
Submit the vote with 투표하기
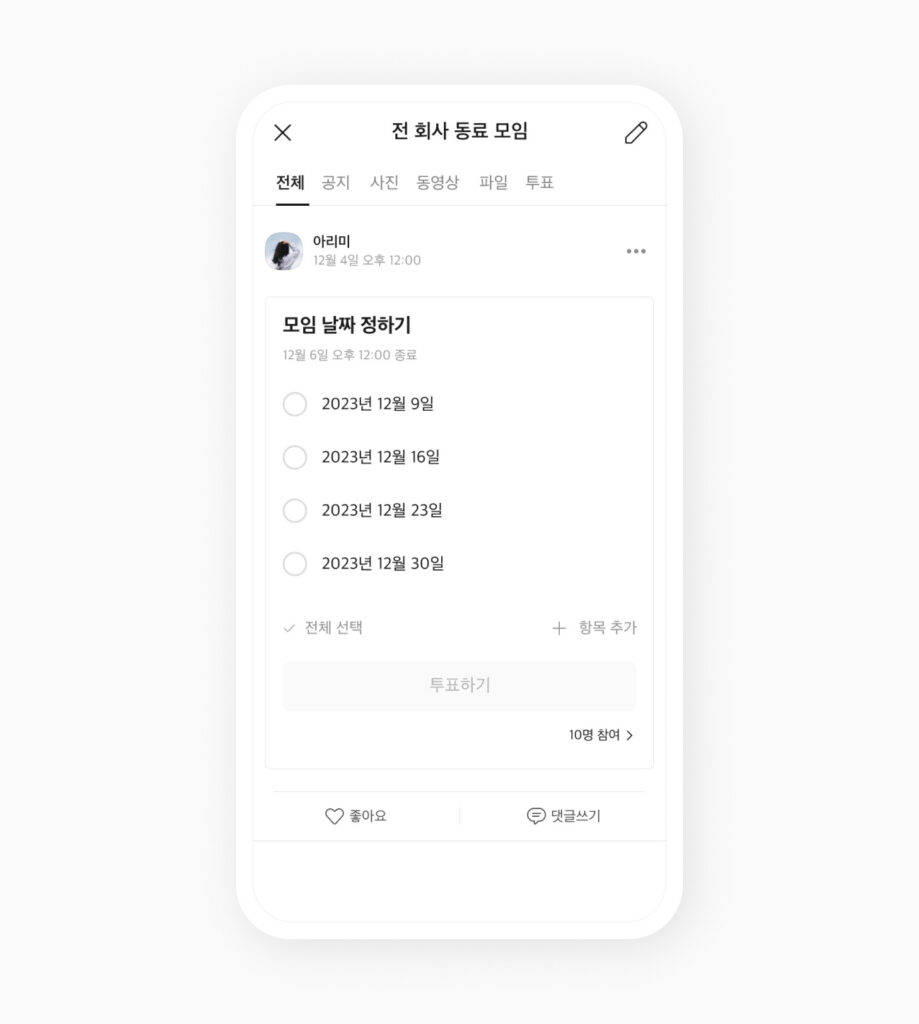tap(459, 685)
